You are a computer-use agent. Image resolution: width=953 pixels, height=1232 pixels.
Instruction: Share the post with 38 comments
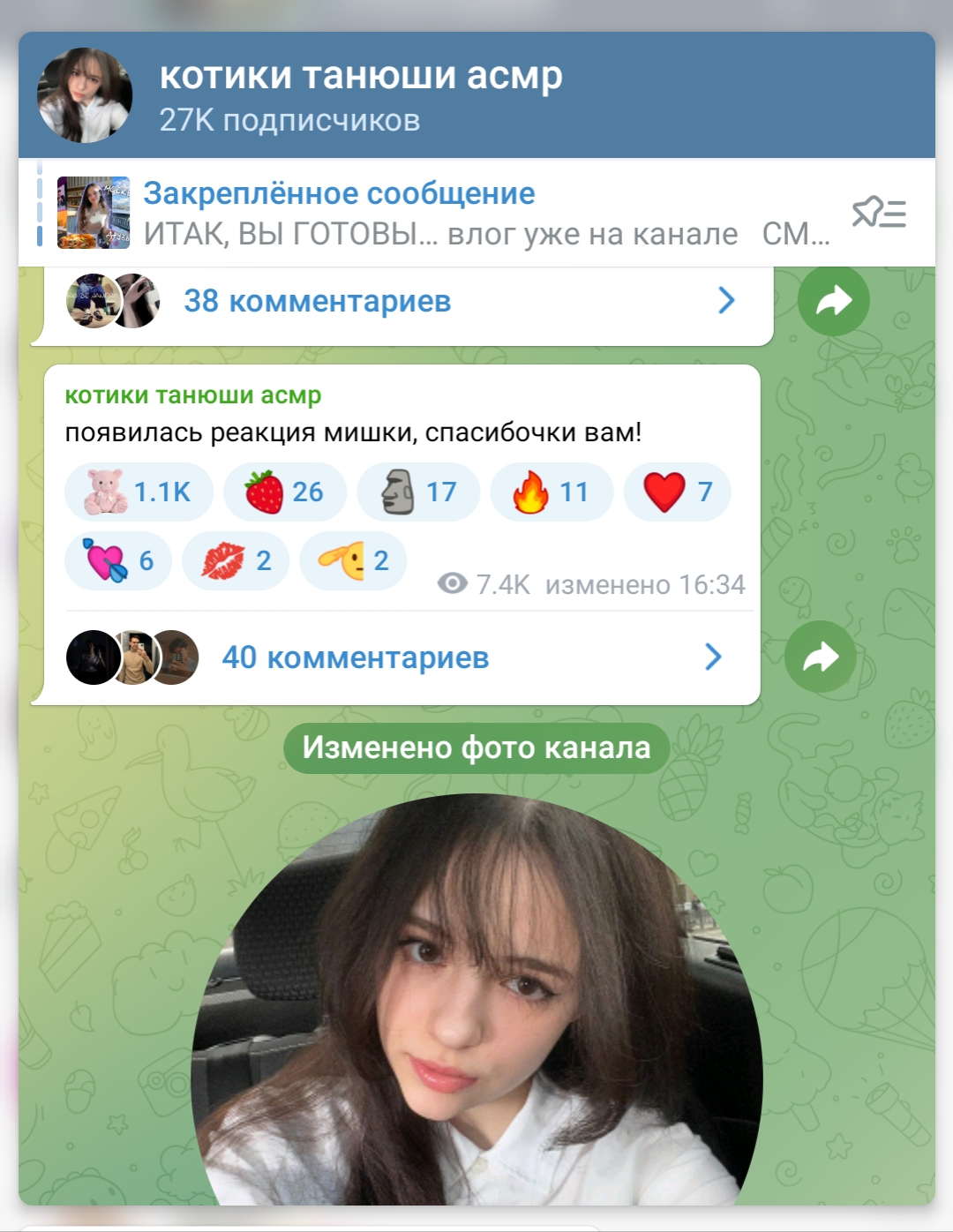833,301
